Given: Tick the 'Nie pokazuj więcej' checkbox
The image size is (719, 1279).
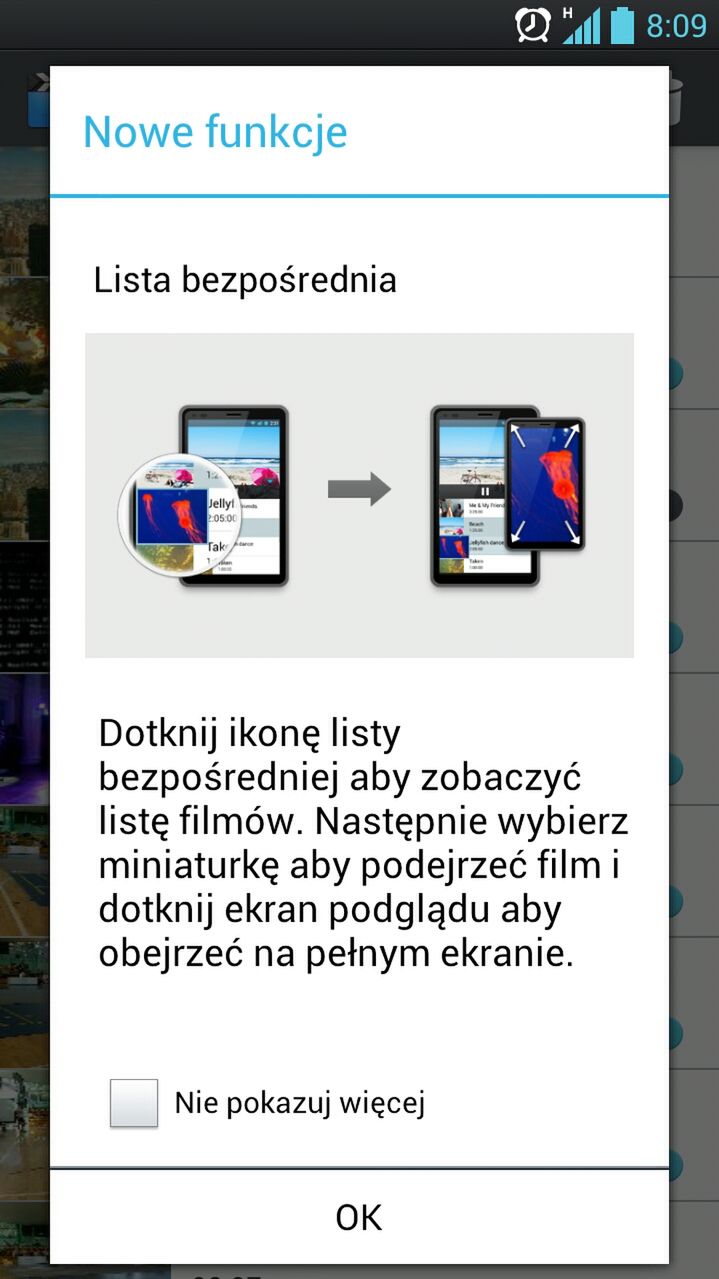Looking at the screenshot, I should [x=134, y=1103].
